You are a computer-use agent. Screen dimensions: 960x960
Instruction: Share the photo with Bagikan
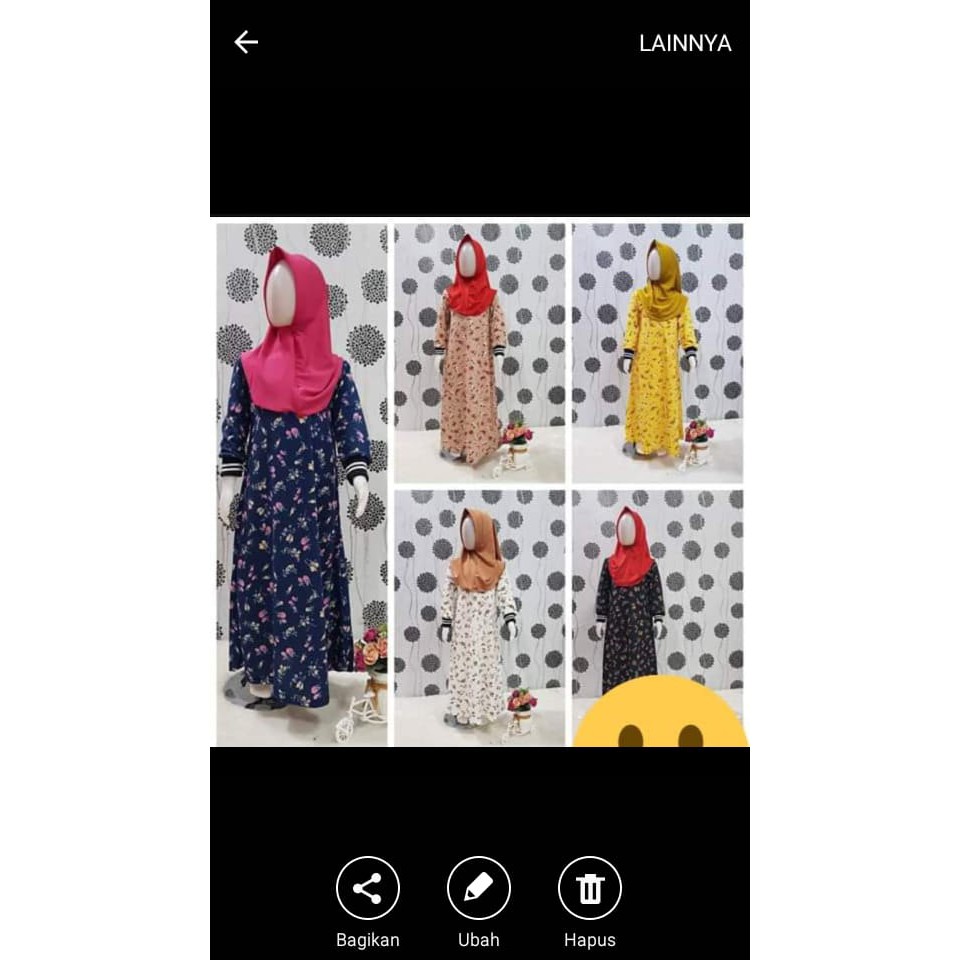pos(368,888)
